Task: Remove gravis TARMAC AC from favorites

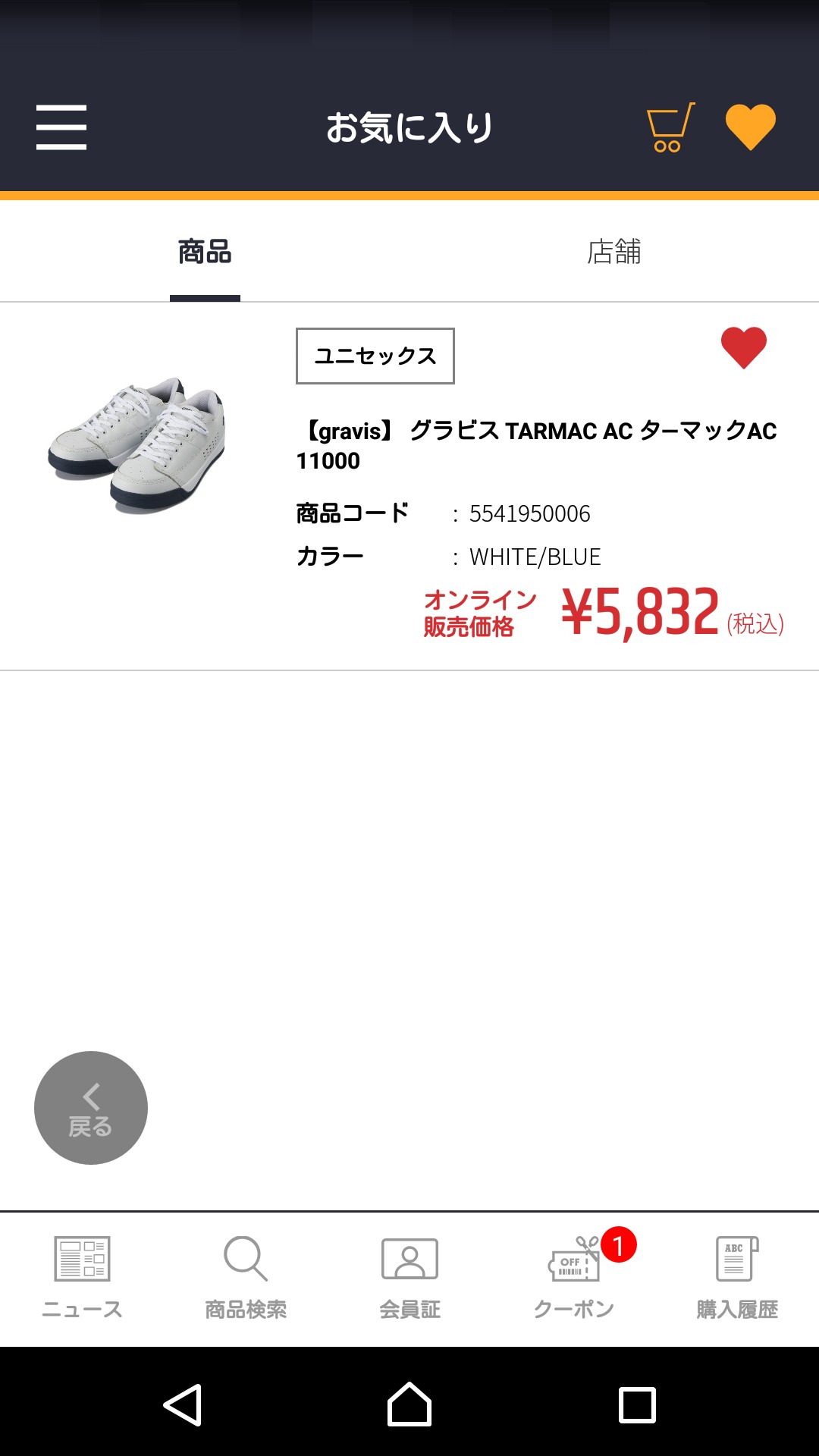Action: [x=743, y=348]
